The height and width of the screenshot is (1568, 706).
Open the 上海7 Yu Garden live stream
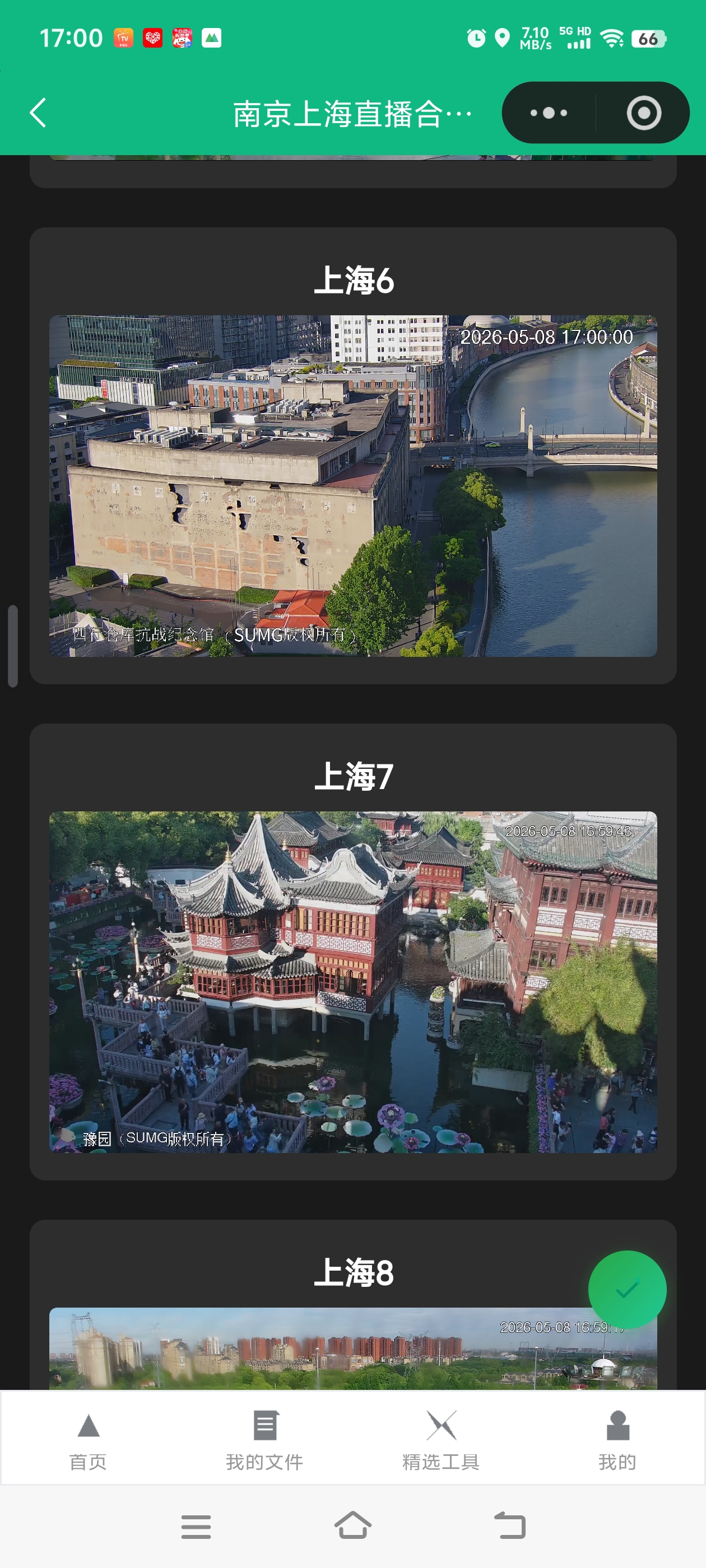click(x=352, y=981)
